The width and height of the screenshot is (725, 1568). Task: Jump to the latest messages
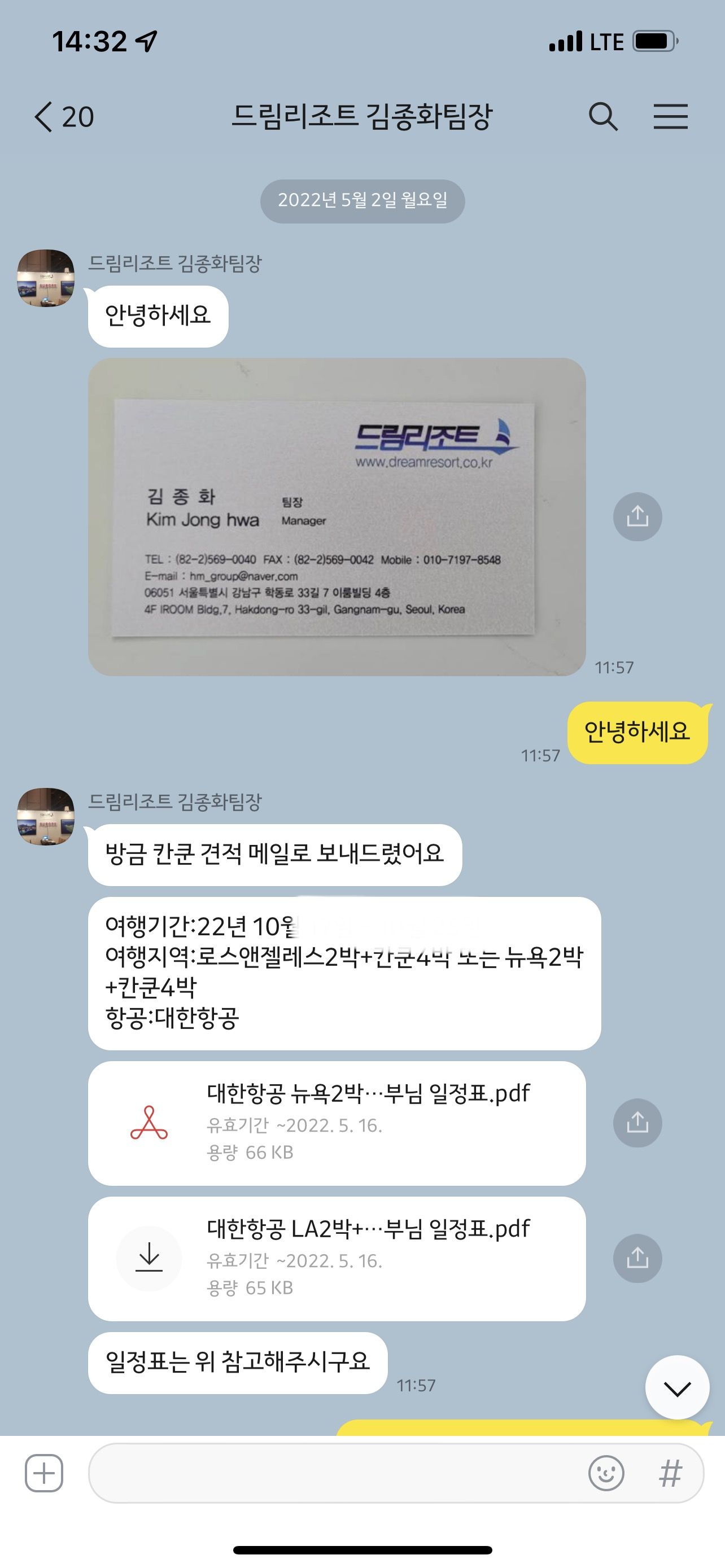[x=677, y=1388]
